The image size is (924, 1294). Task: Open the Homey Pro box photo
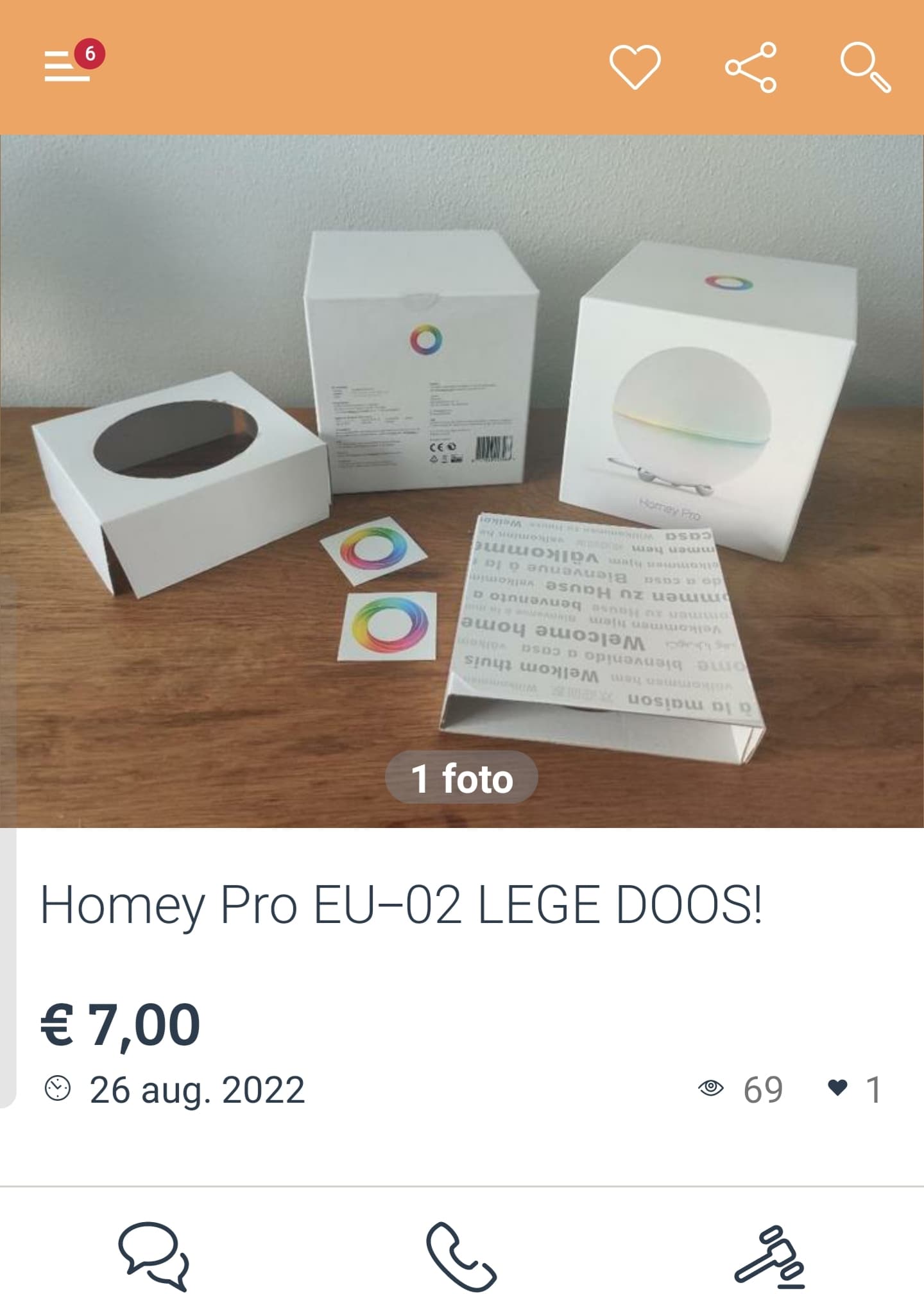click(x=462, y=481)
